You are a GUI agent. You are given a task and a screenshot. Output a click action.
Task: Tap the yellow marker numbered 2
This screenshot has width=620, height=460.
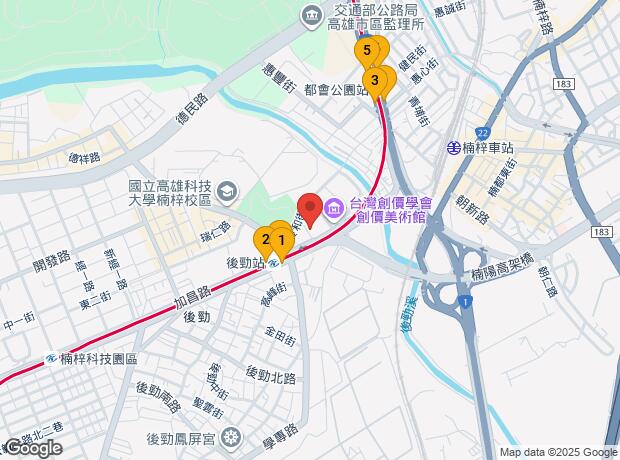click(x=264, y=239)
